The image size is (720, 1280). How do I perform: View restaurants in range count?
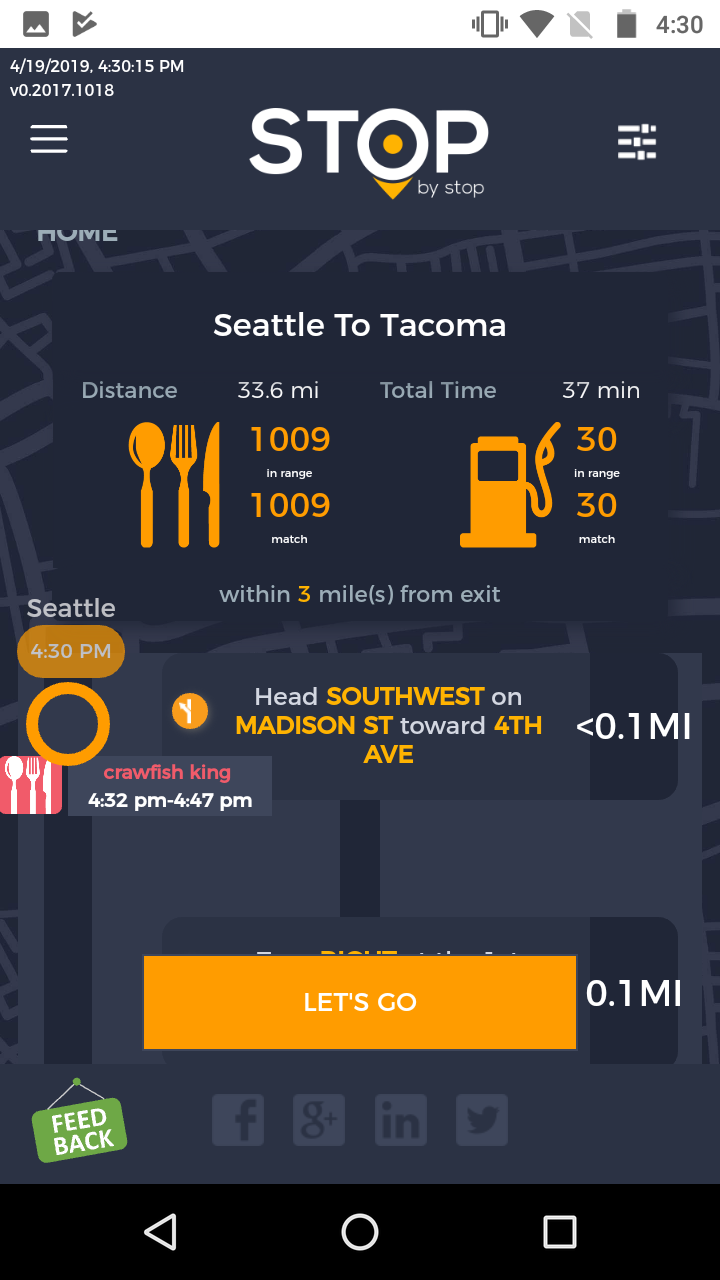[290, 449]
